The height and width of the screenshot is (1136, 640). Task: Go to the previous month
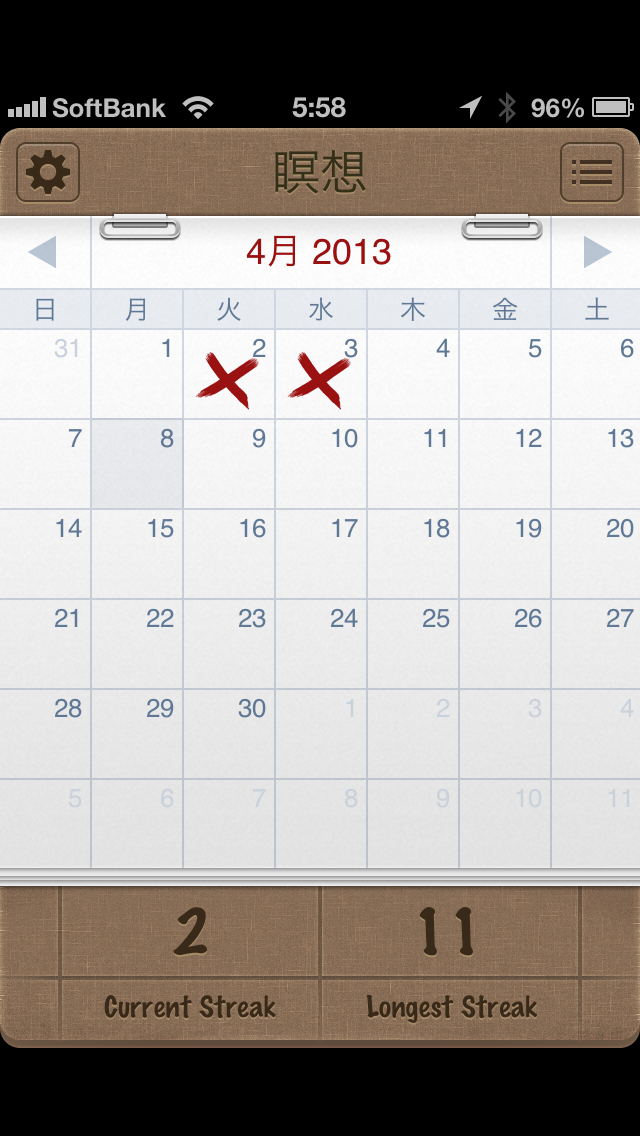coord(44,252)
